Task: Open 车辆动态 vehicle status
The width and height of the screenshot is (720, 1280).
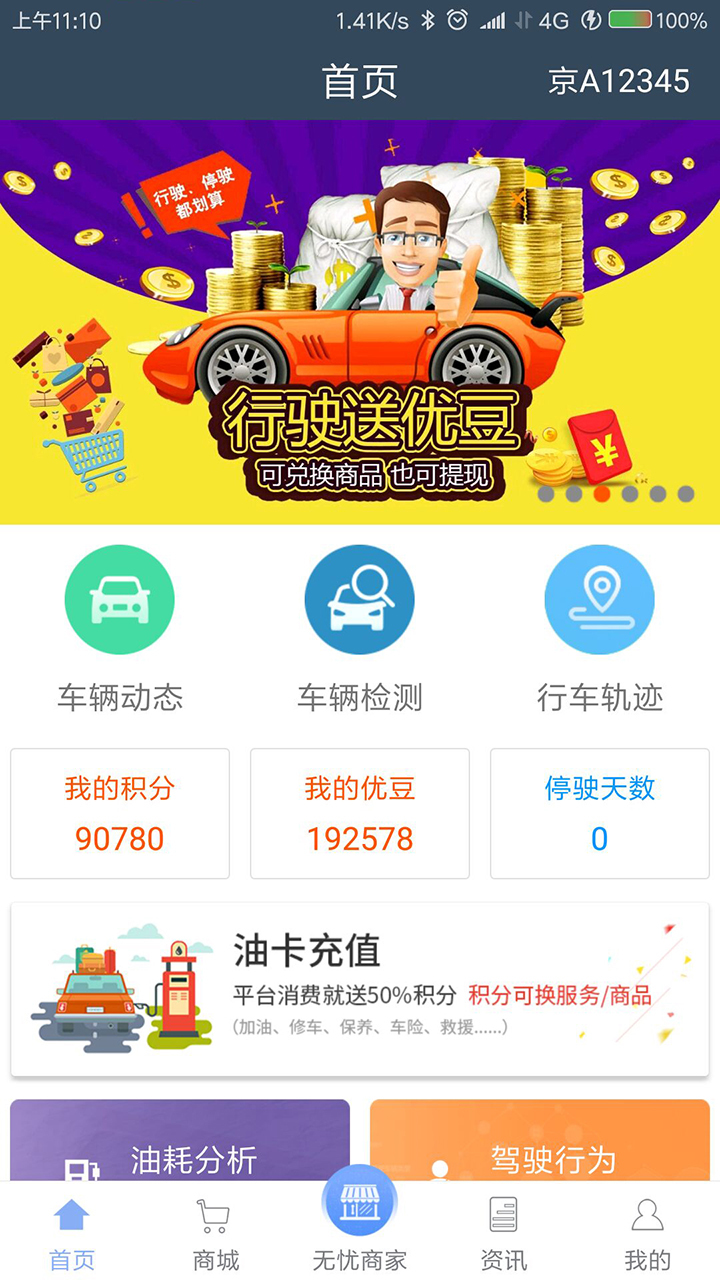Action: [120, 627]
